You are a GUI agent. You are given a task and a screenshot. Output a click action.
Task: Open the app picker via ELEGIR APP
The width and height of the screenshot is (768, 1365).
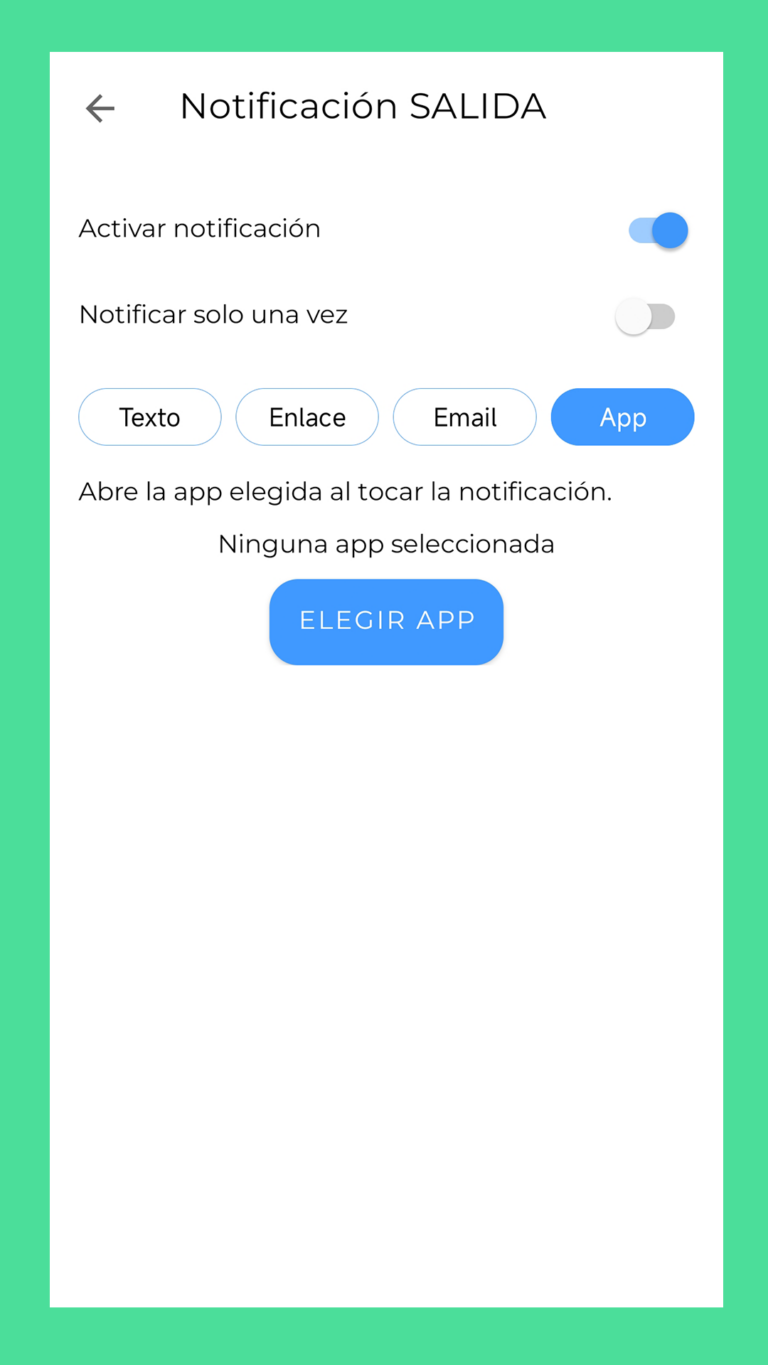(386, 621)
